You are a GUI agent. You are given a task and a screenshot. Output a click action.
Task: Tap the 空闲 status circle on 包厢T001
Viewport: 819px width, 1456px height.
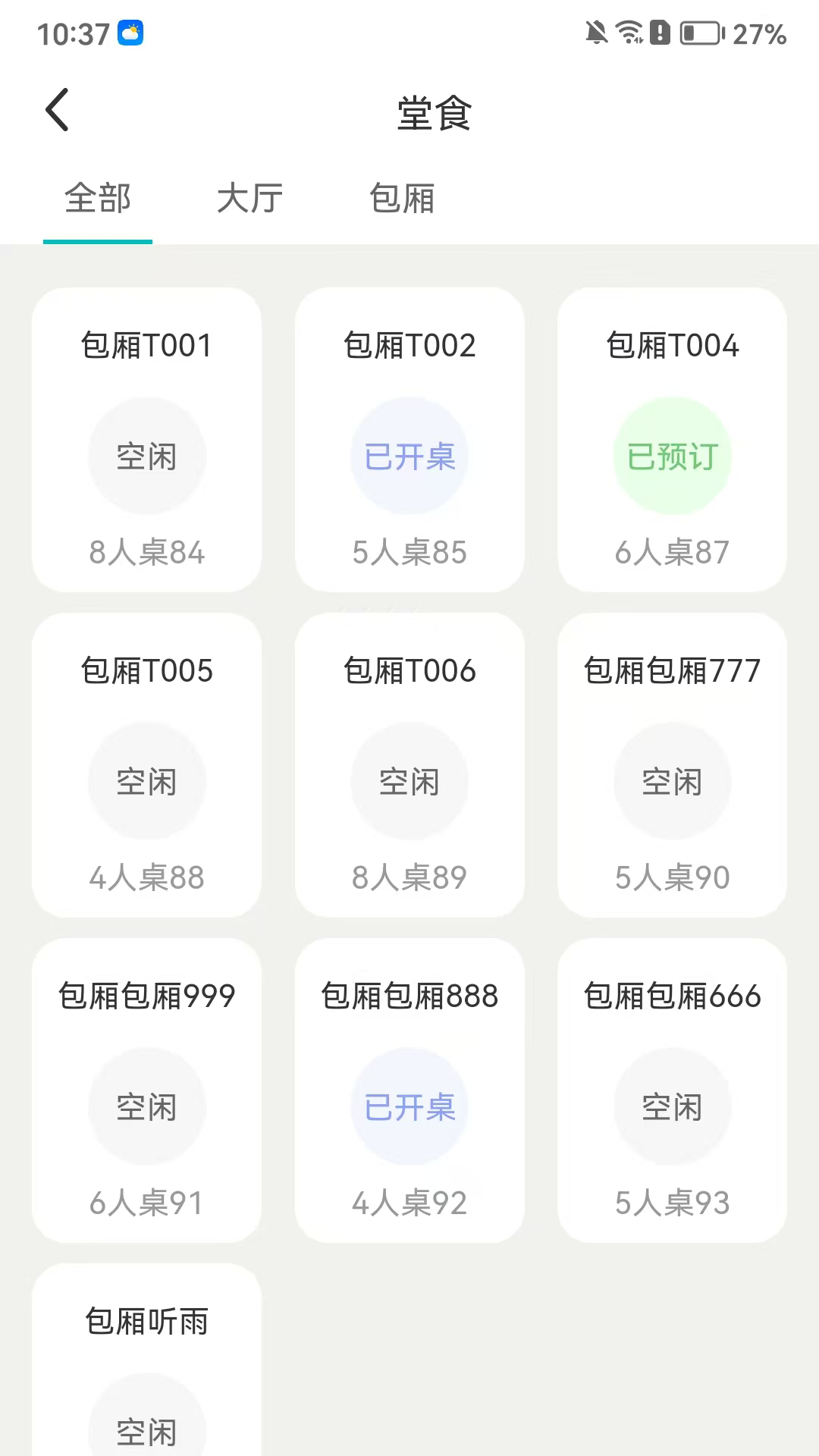pyautogui.click(x=146, y=455)
